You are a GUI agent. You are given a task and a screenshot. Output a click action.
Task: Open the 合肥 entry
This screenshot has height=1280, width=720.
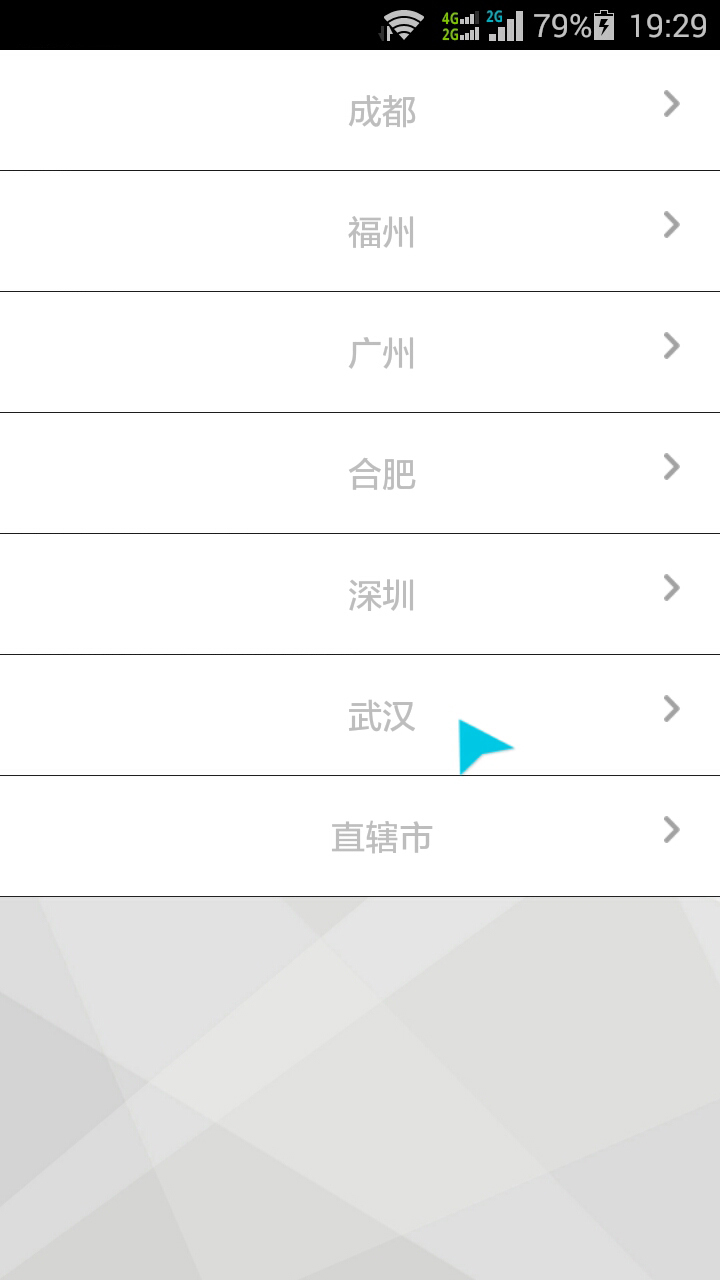[x=381, y=474]
